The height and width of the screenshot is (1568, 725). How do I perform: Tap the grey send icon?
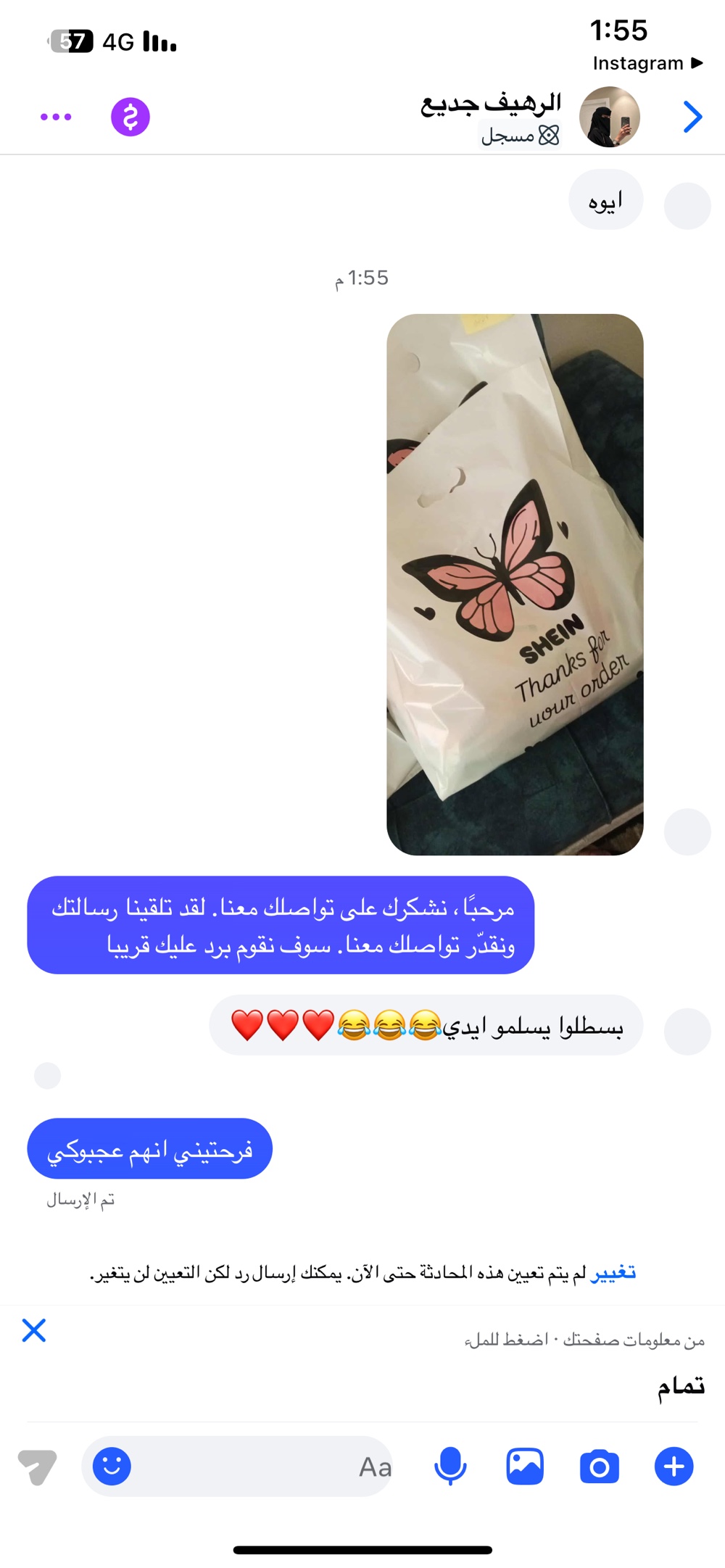(x=37, y=1467)
